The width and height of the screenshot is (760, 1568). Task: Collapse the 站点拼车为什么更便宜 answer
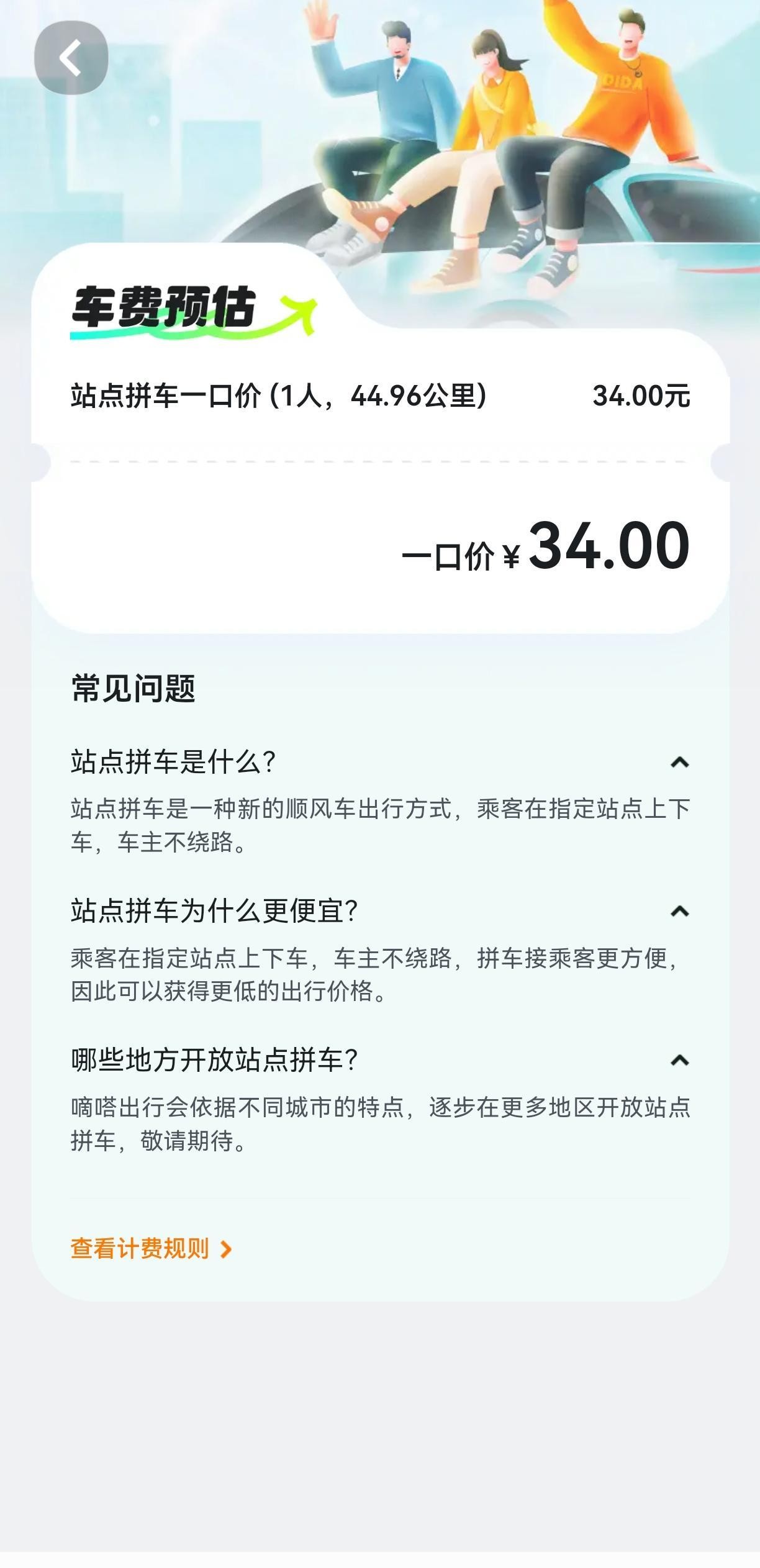[679, 911]
